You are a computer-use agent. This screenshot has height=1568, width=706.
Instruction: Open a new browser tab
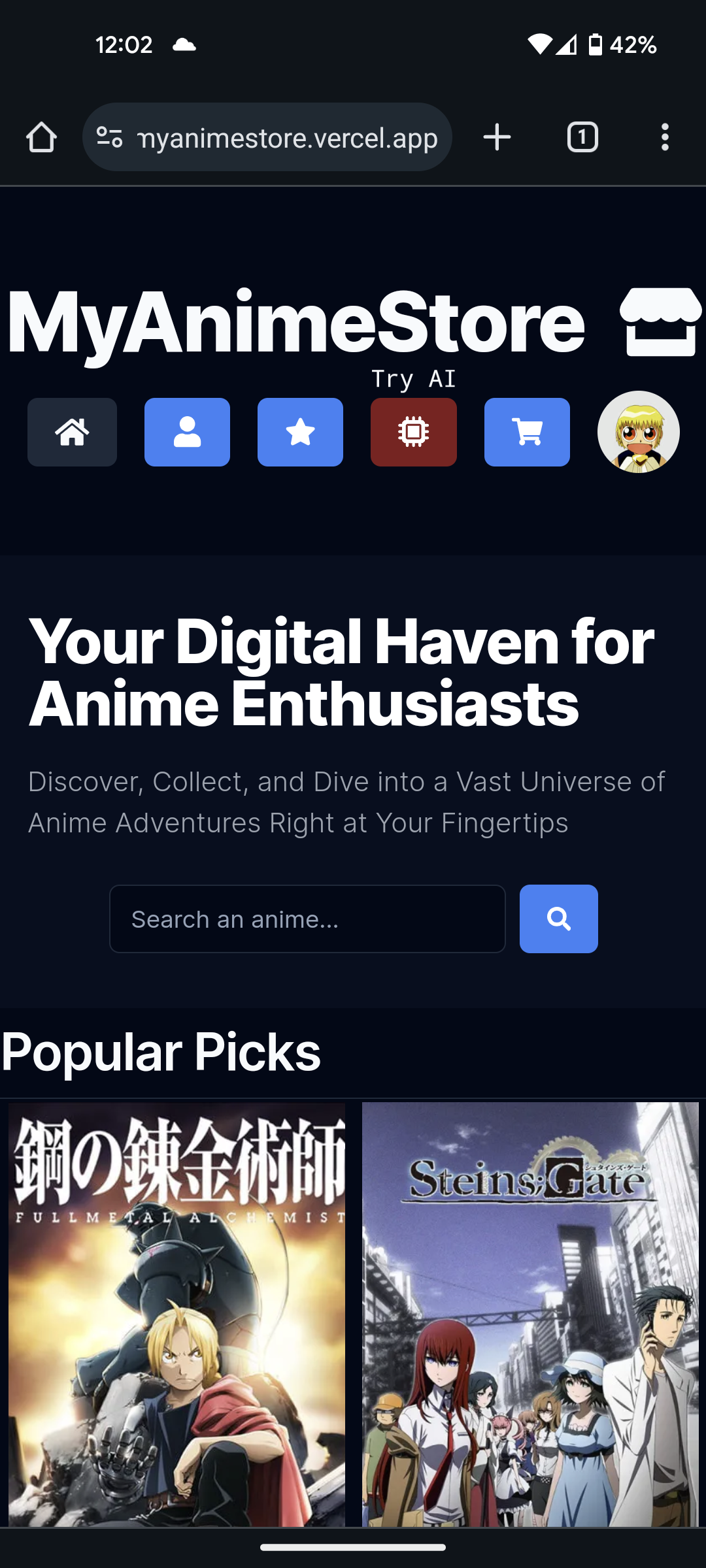(x=497, y=138)
